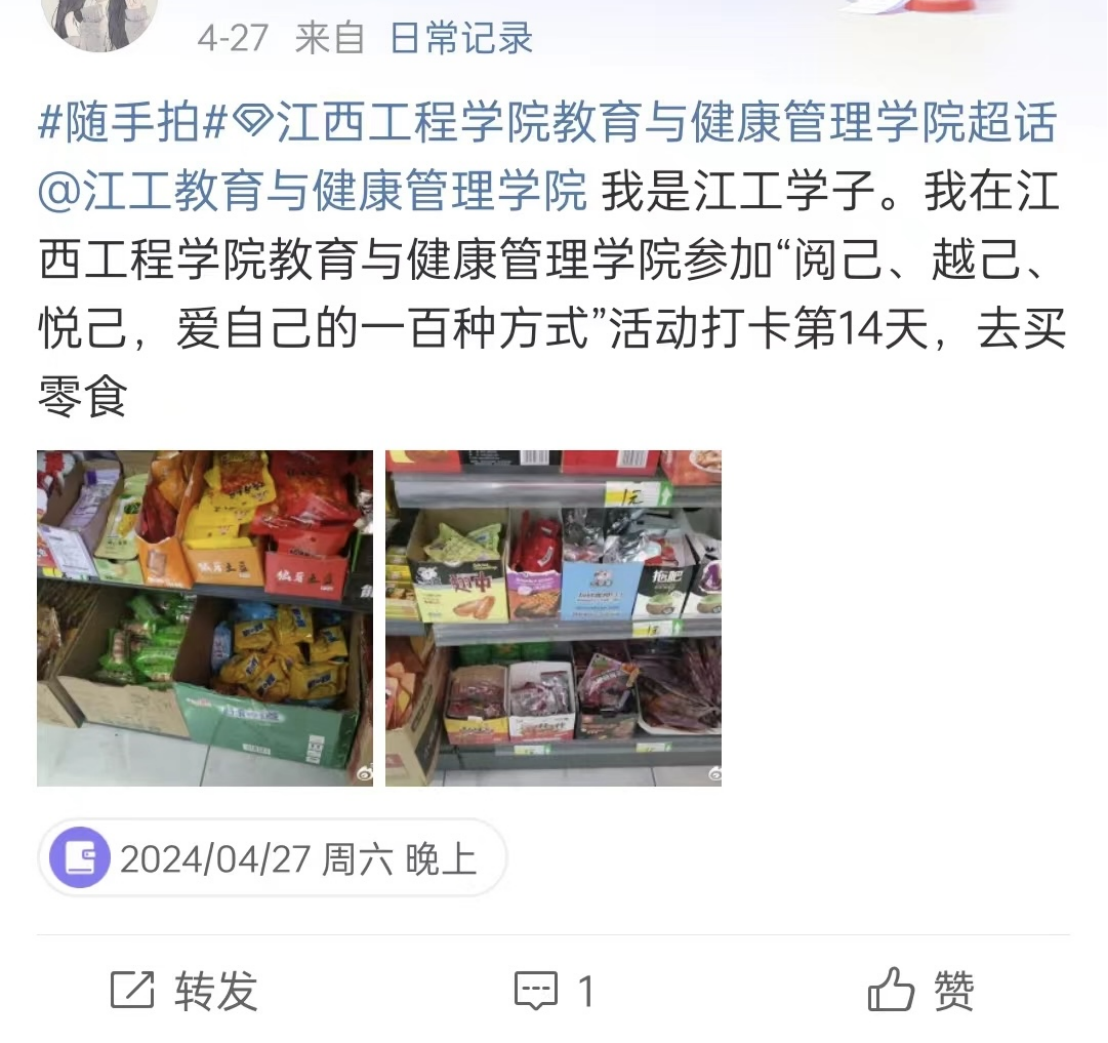View the first snack shelf photo
This screenshot has width=1108, height=1043.
coord(205,618)
